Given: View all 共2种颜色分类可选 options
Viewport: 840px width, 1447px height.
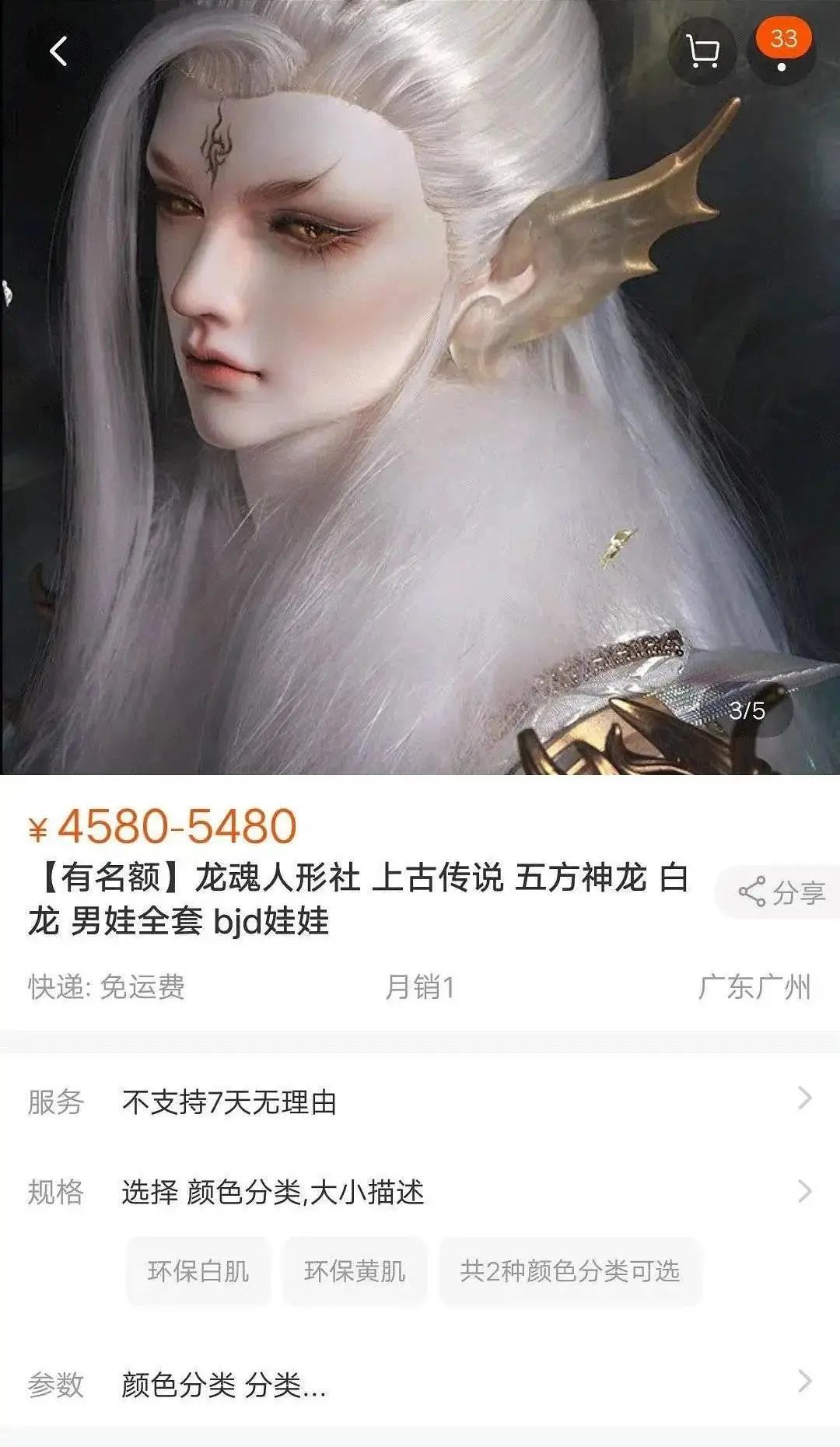Looking at the screenshot, I should click(x=569, y=1271).
